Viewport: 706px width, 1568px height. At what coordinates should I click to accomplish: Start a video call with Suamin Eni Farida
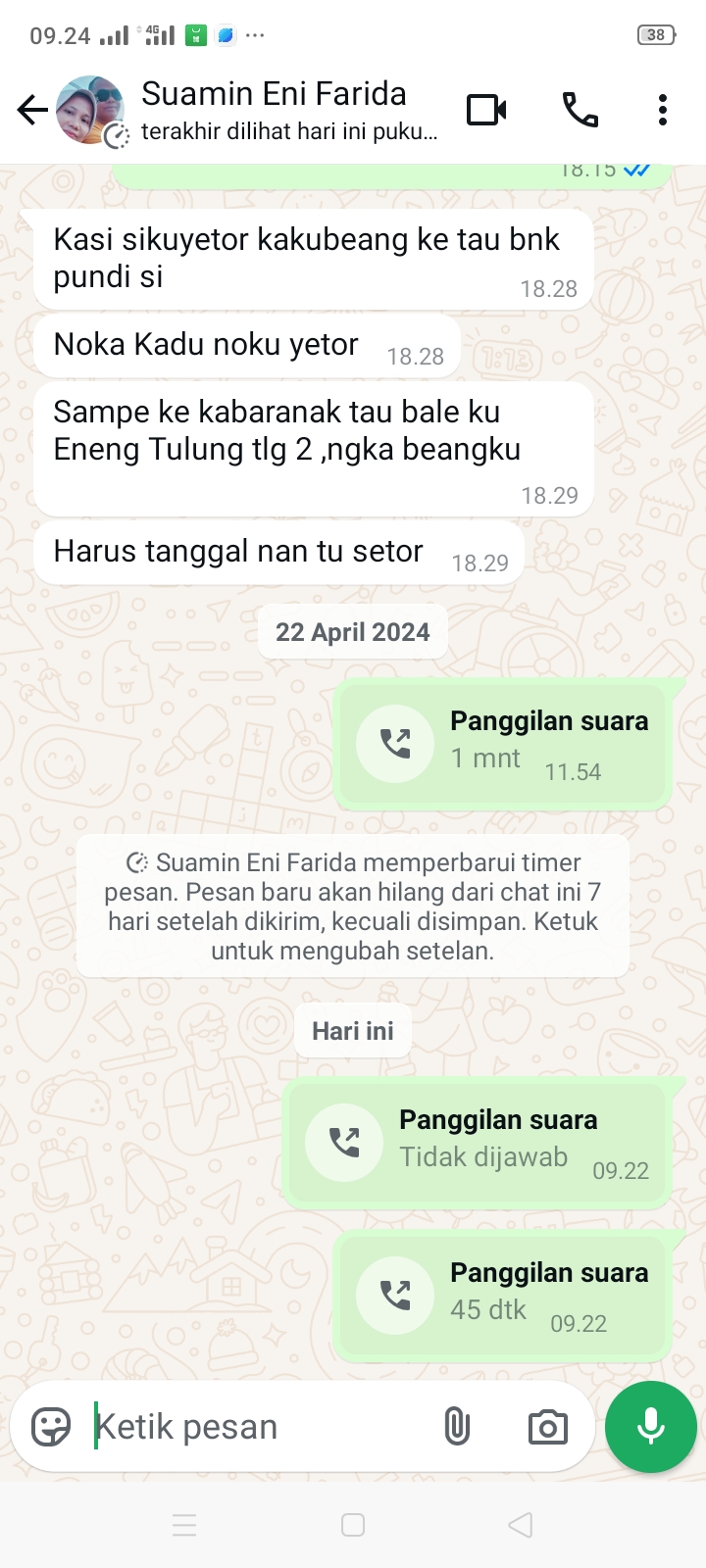pyautogui.click(x=486, y=110)
